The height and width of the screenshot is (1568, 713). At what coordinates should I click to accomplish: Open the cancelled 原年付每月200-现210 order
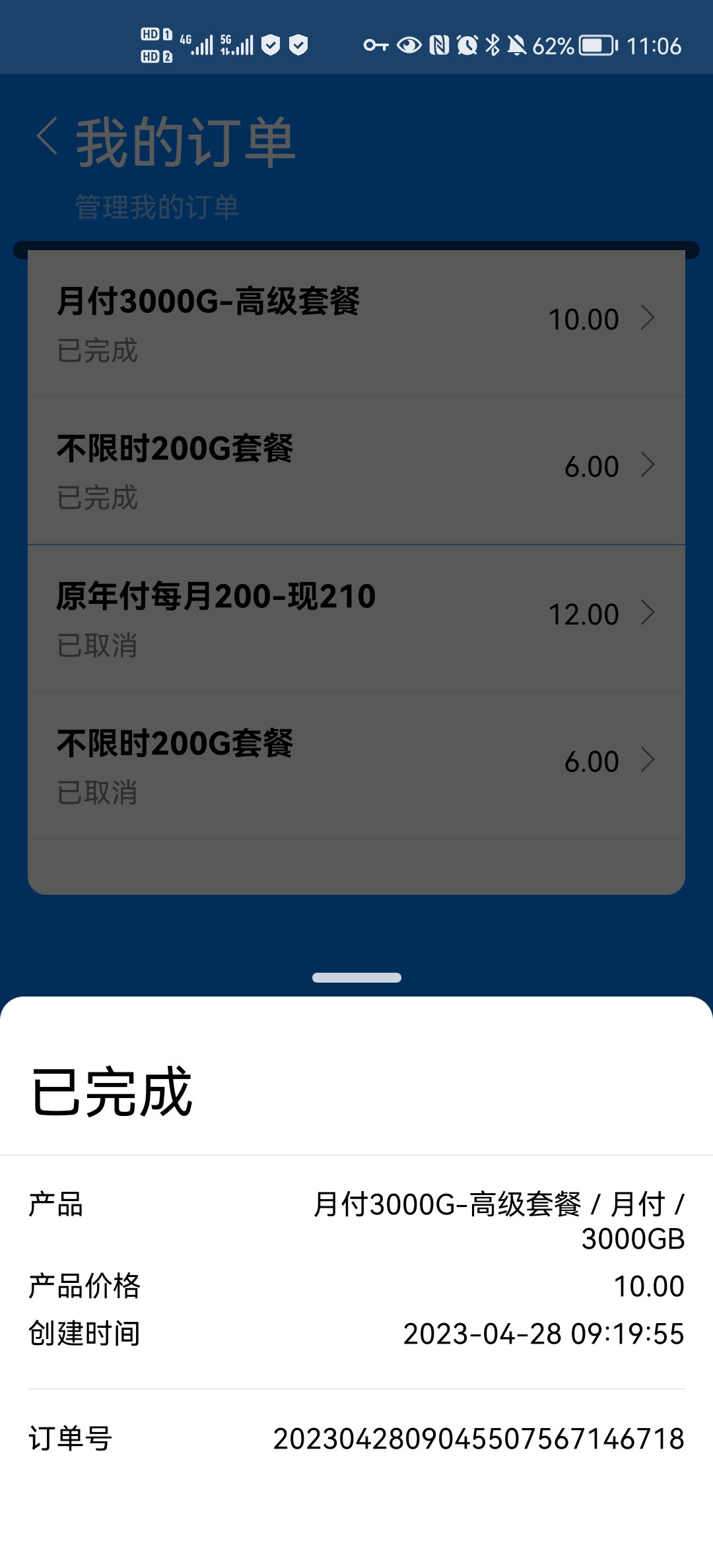click(x=356, y=618)
